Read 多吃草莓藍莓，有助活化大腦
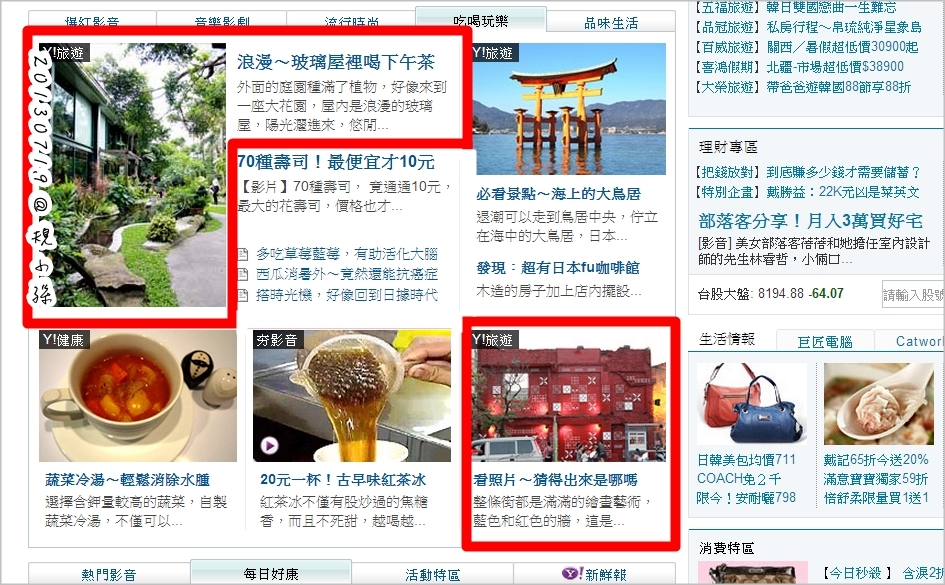The image size is (945, 585). (346, 253)
